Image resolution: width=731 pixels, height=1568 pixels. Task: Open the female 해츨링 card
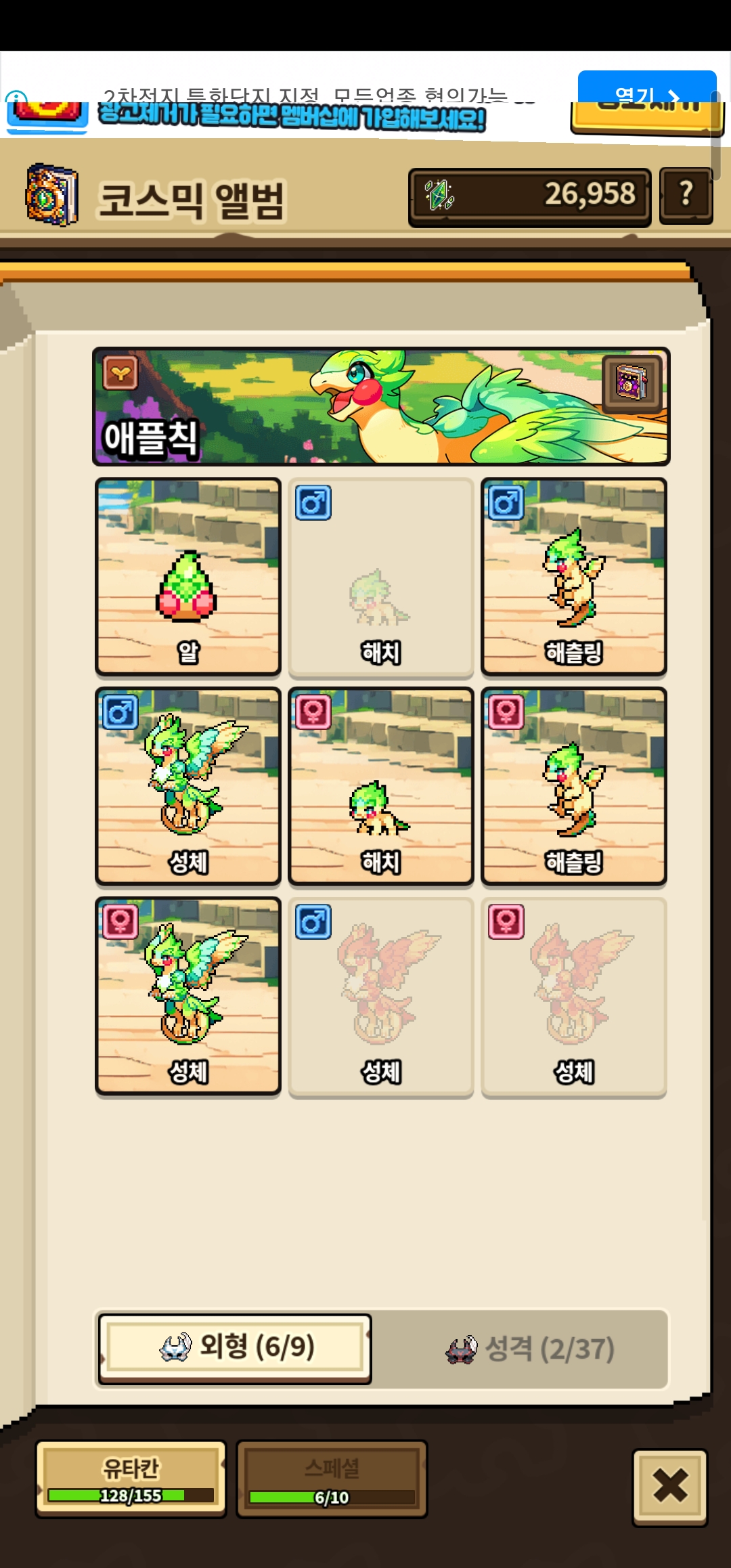click(x=573, y=787)
